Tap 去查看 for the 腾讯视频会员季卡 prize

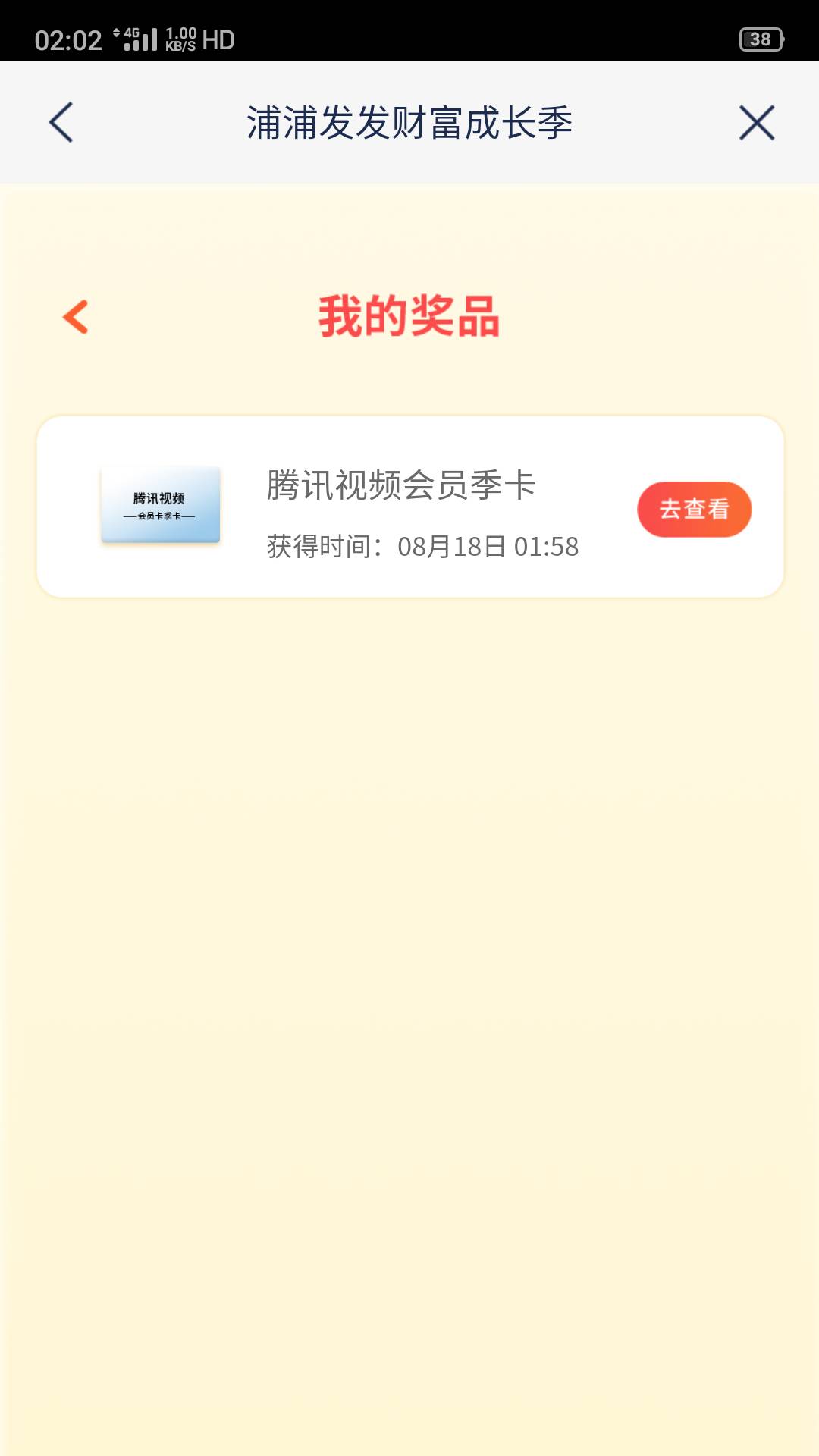pos(694,509)
